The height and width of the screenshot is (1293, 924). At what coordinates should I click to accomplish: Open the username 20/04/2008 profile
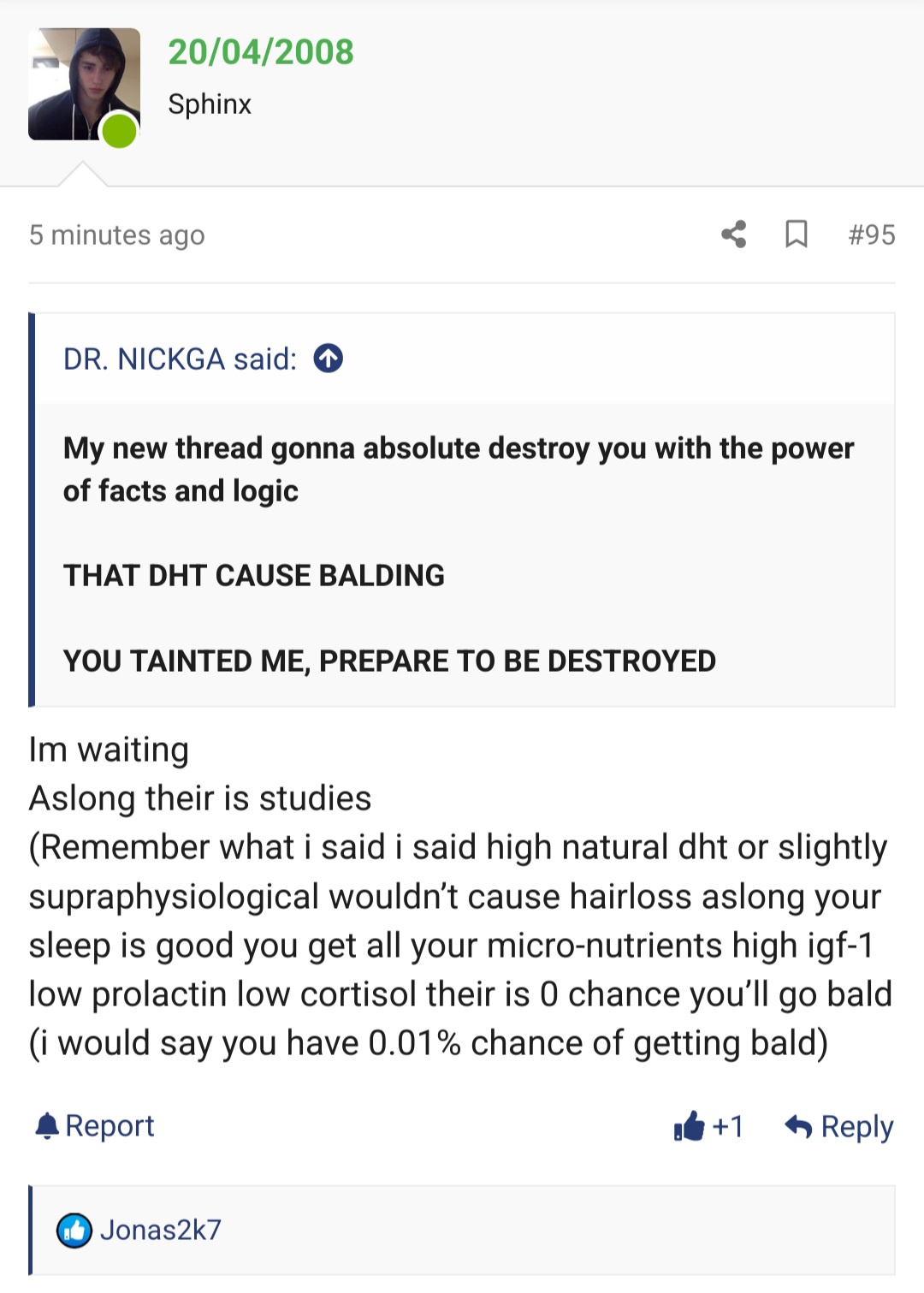point(260,52)
